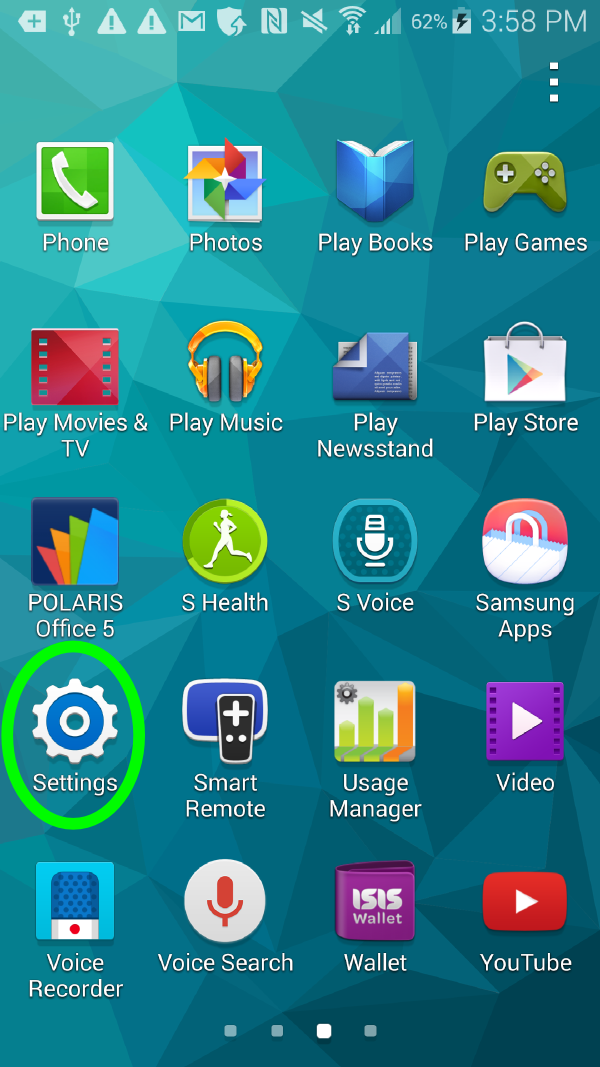Open the Video app
600x1067 pixels.
[525, 722]
